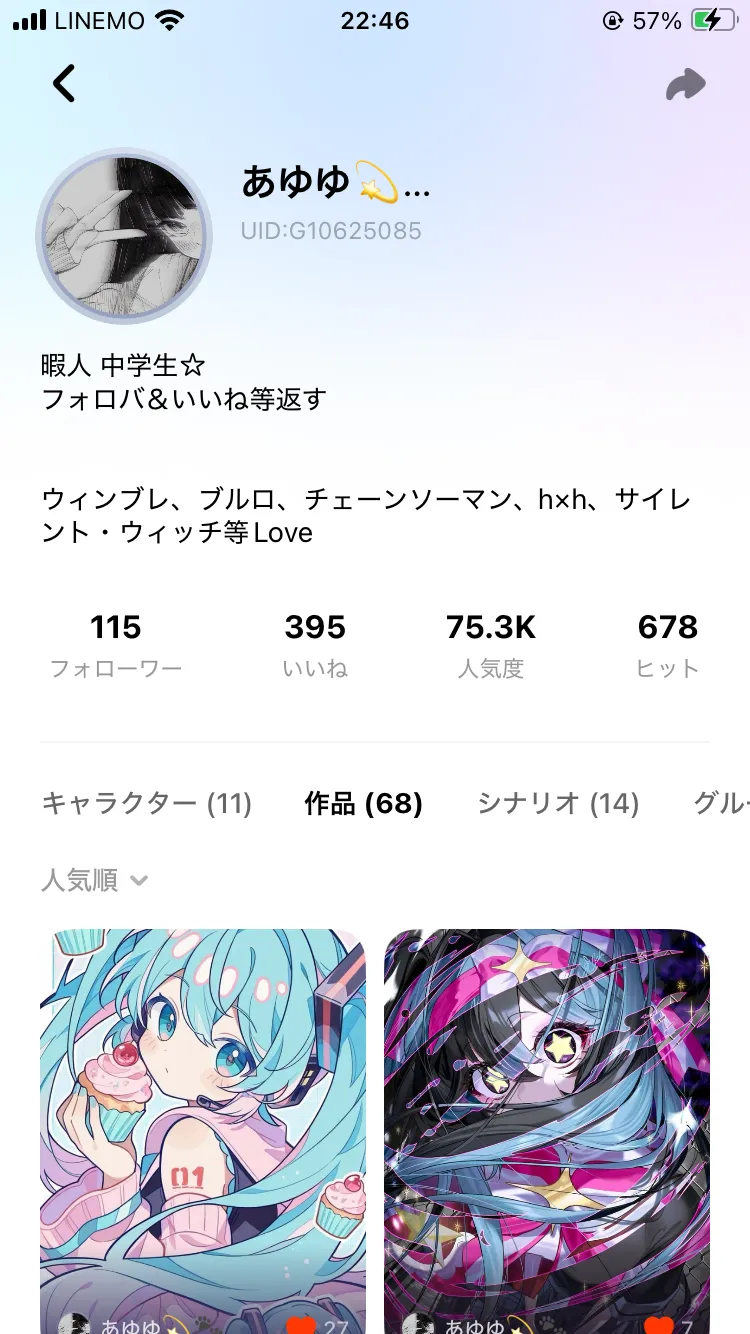Like the cupcake artwork with 27 hearts

tap(301, 1324)
